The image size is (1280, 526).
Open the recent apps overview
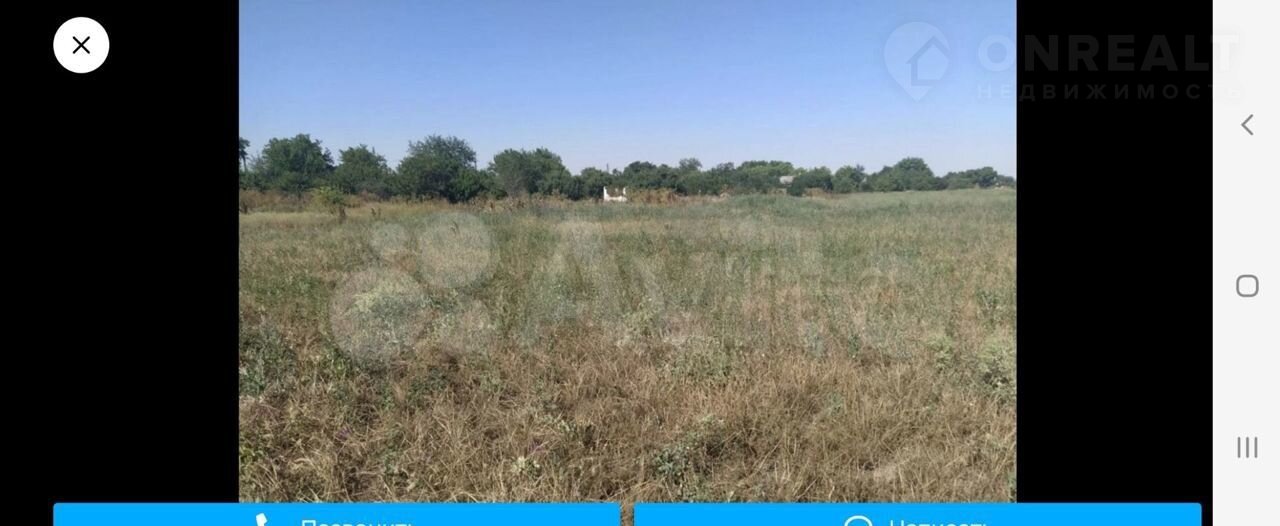pos(1246,447)
